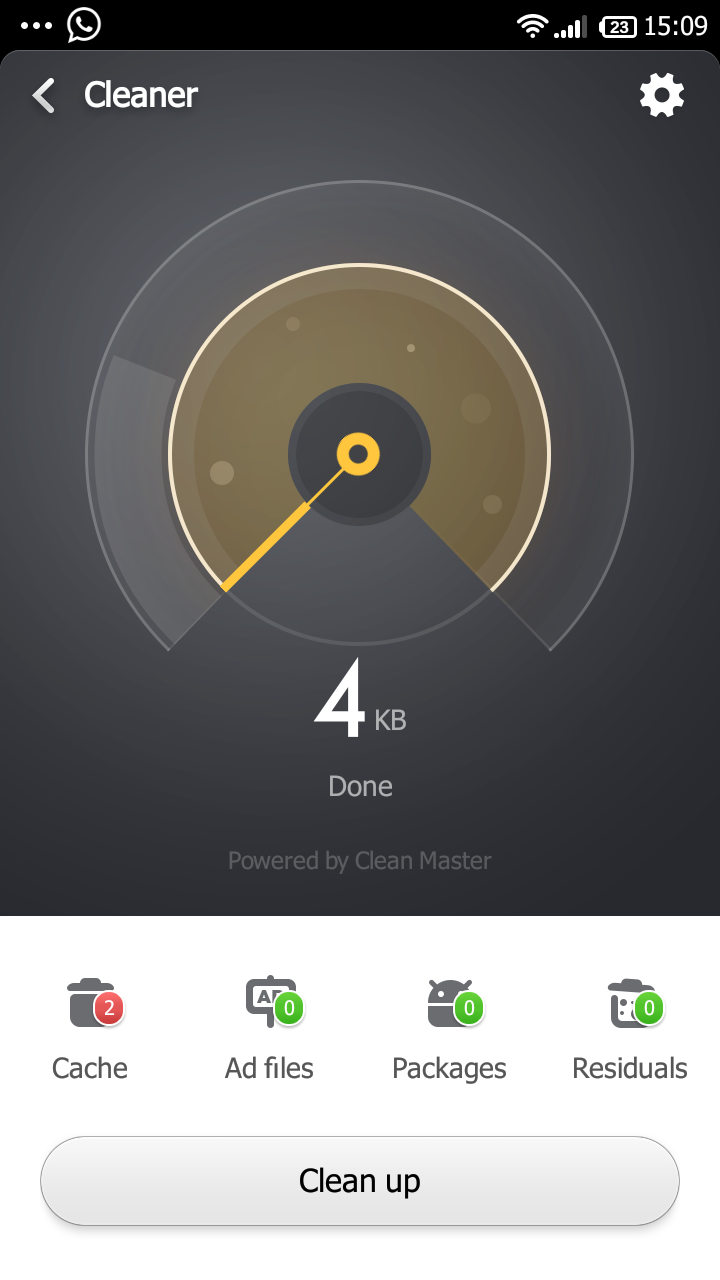The height and width of the screenshot is (1280, 720).
Task: Go back from the Cleaner screen
Action: [x=44, y=96]
